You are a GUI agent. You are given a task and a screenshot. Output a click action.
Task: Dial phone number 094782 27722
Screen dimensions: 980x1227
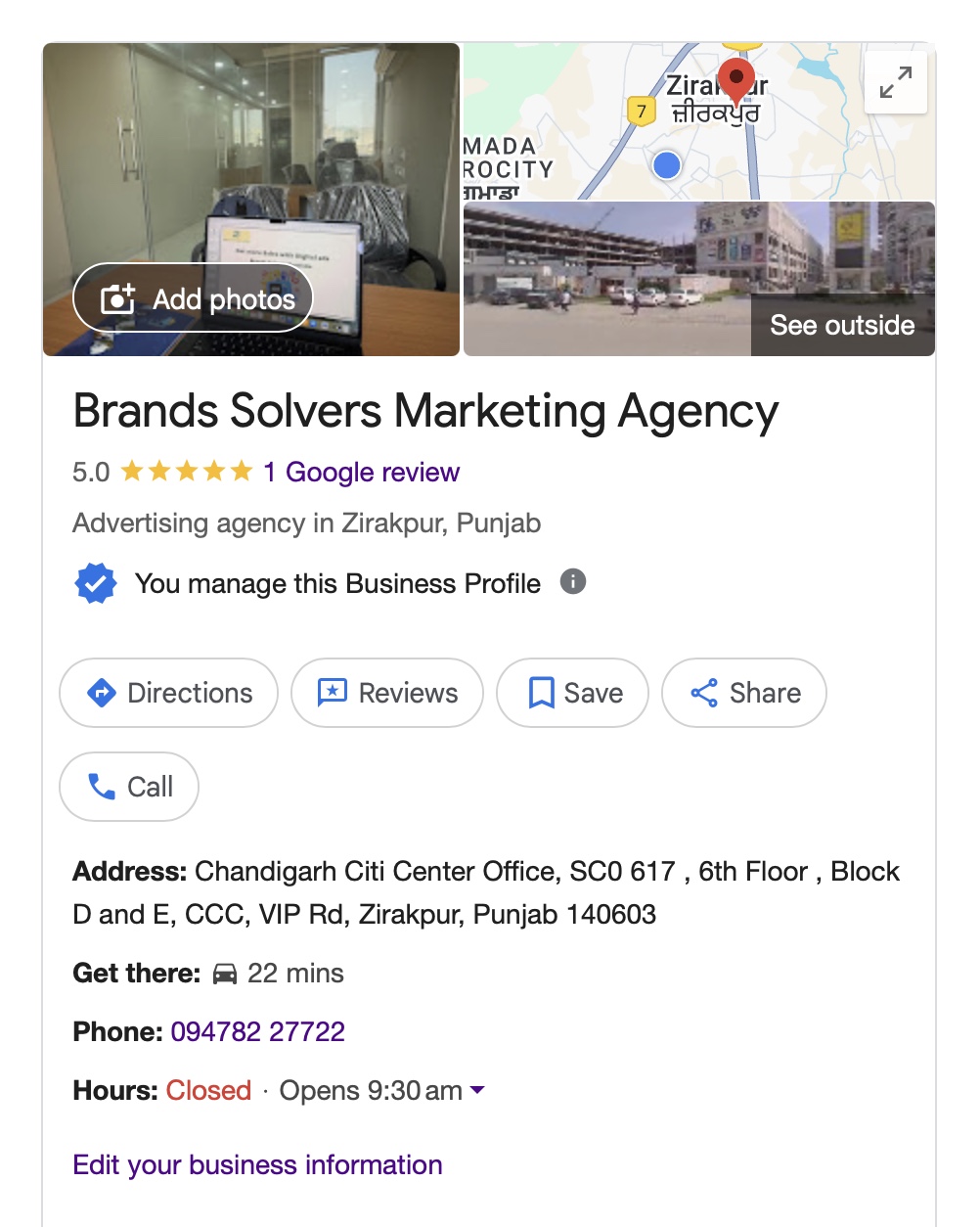pos(257,1032)
